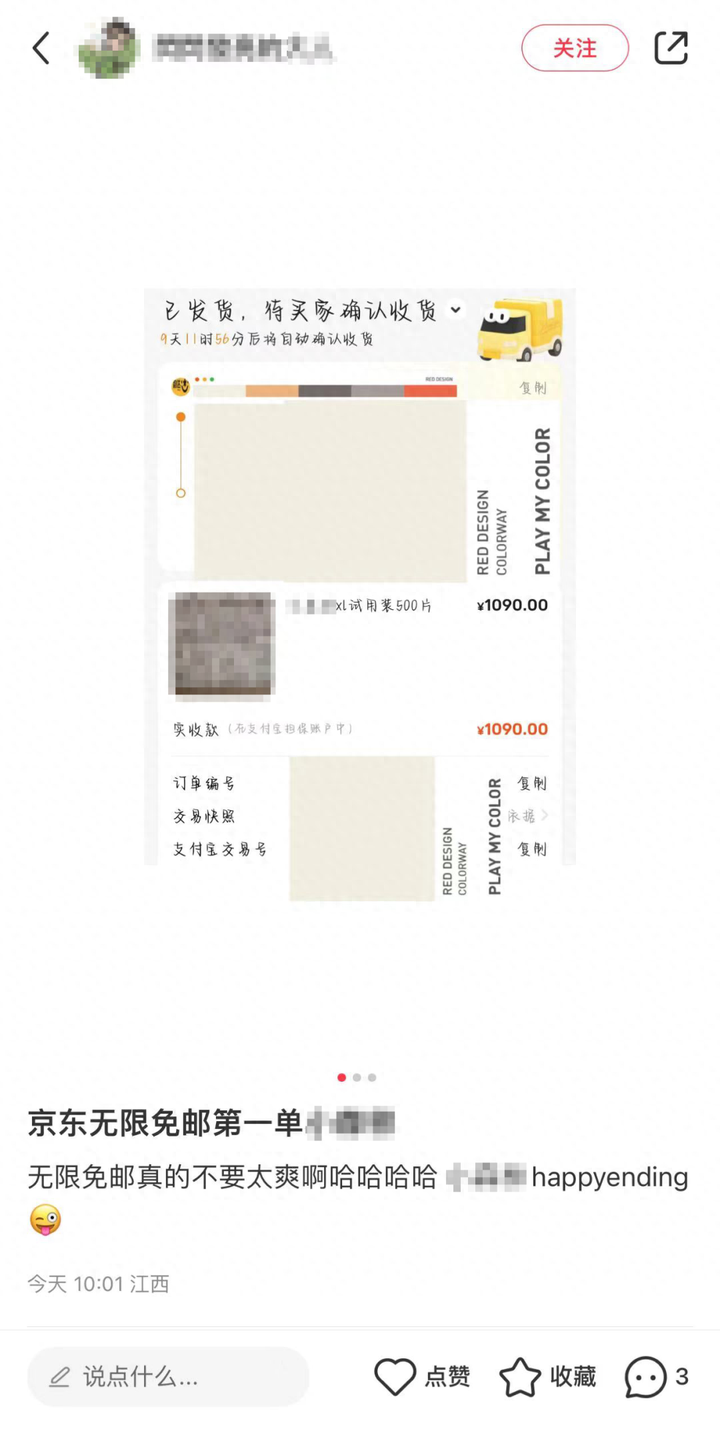The width and height of the screenshot is (720, 1431).
Task: Open the comments bubble showing 3
Action: click(656, 1377)
